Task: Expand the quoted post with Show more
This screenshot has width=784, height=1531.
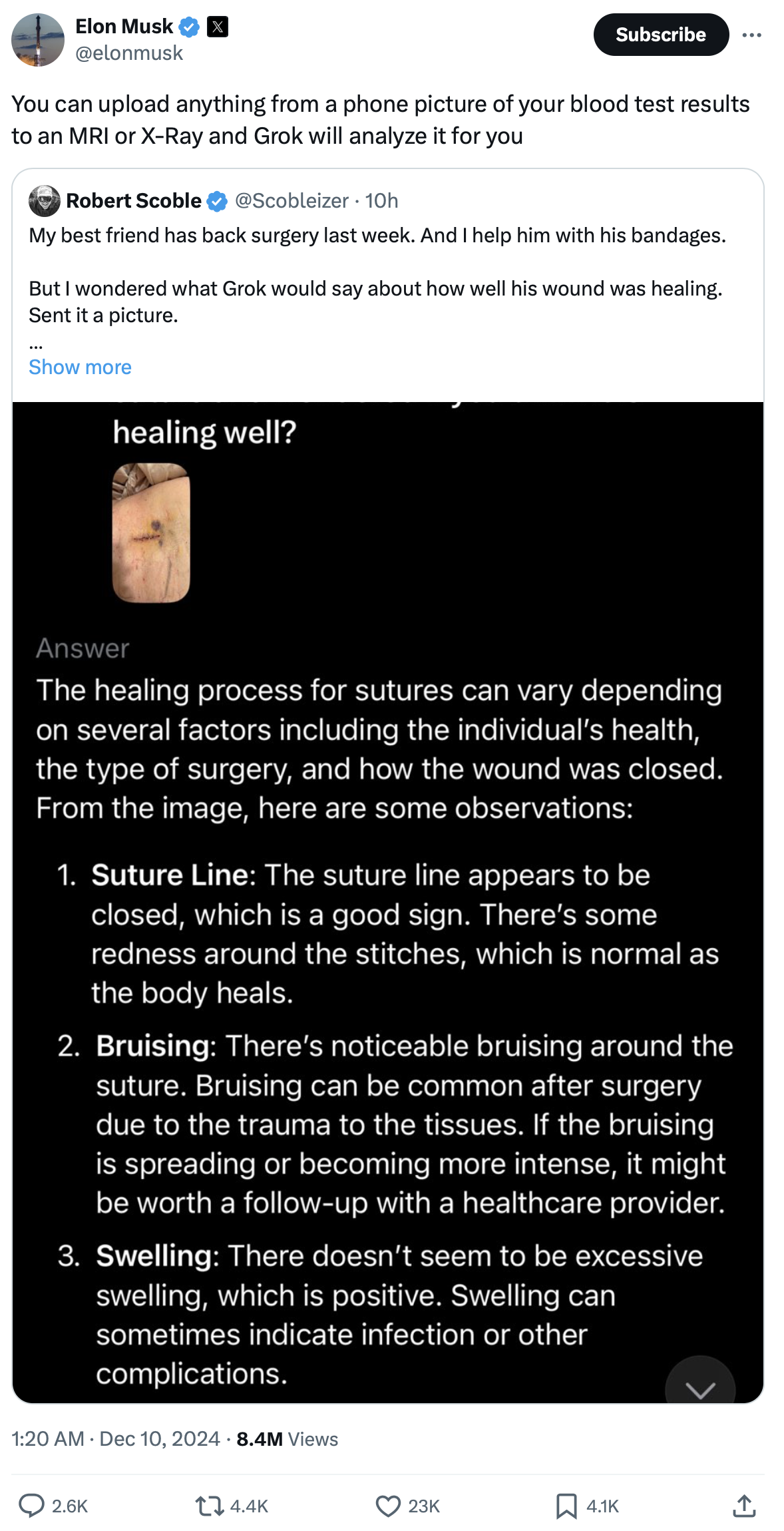Action: click(x=80, y=367)
